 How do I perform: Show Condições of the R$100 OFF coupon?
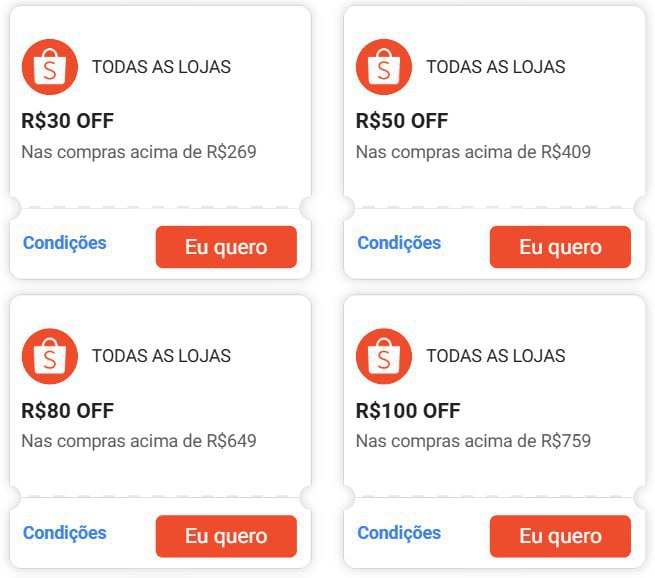[399, 533]
